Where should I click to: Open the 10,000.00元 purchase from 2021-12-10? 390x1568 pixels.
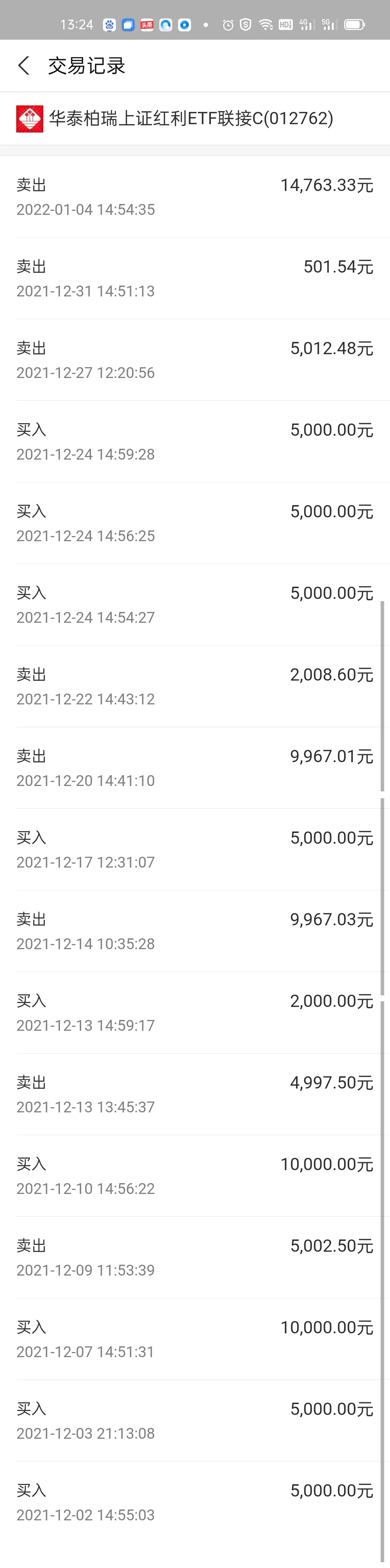195,1176
